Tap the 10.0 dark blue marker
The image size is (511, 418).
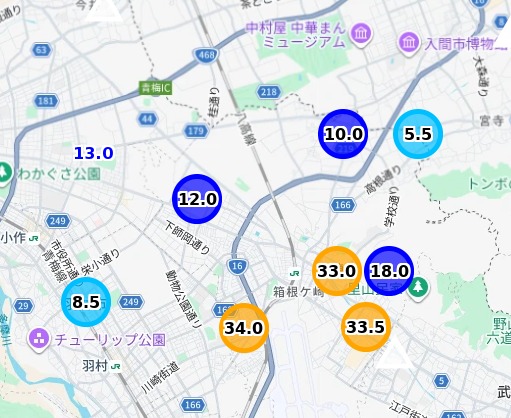[343, 134]
